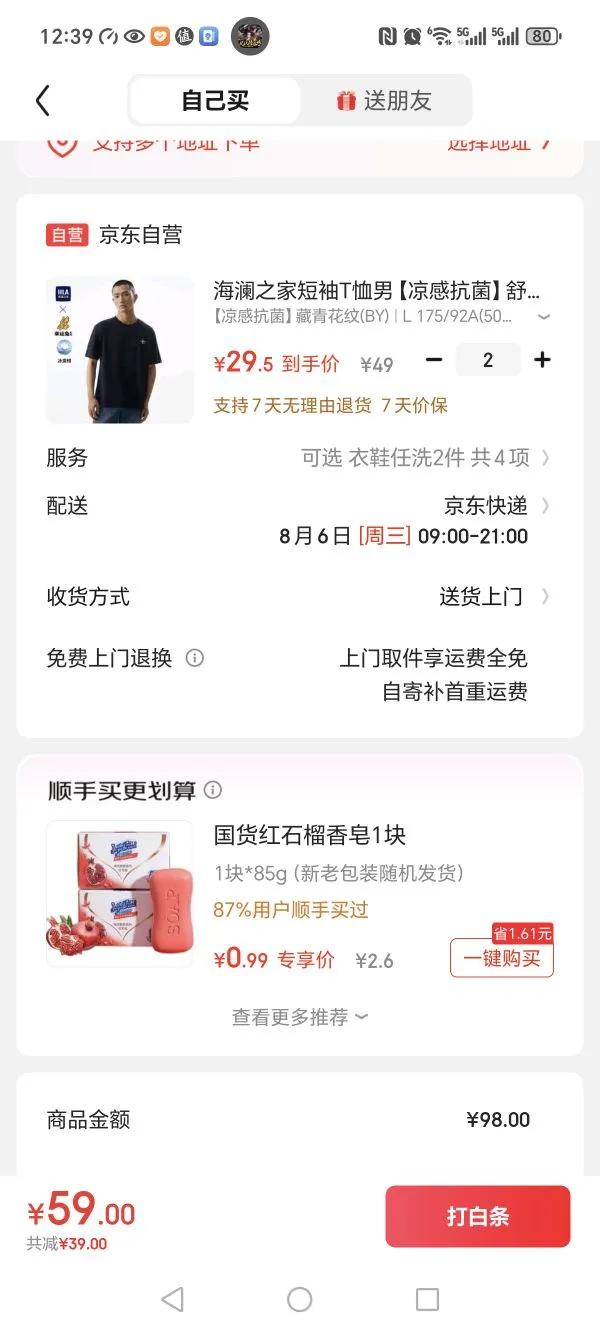Image resolution: width=600 pixels, height=1332 pixels.
Task: Pay with 打白条 button
Action: 478,1216
